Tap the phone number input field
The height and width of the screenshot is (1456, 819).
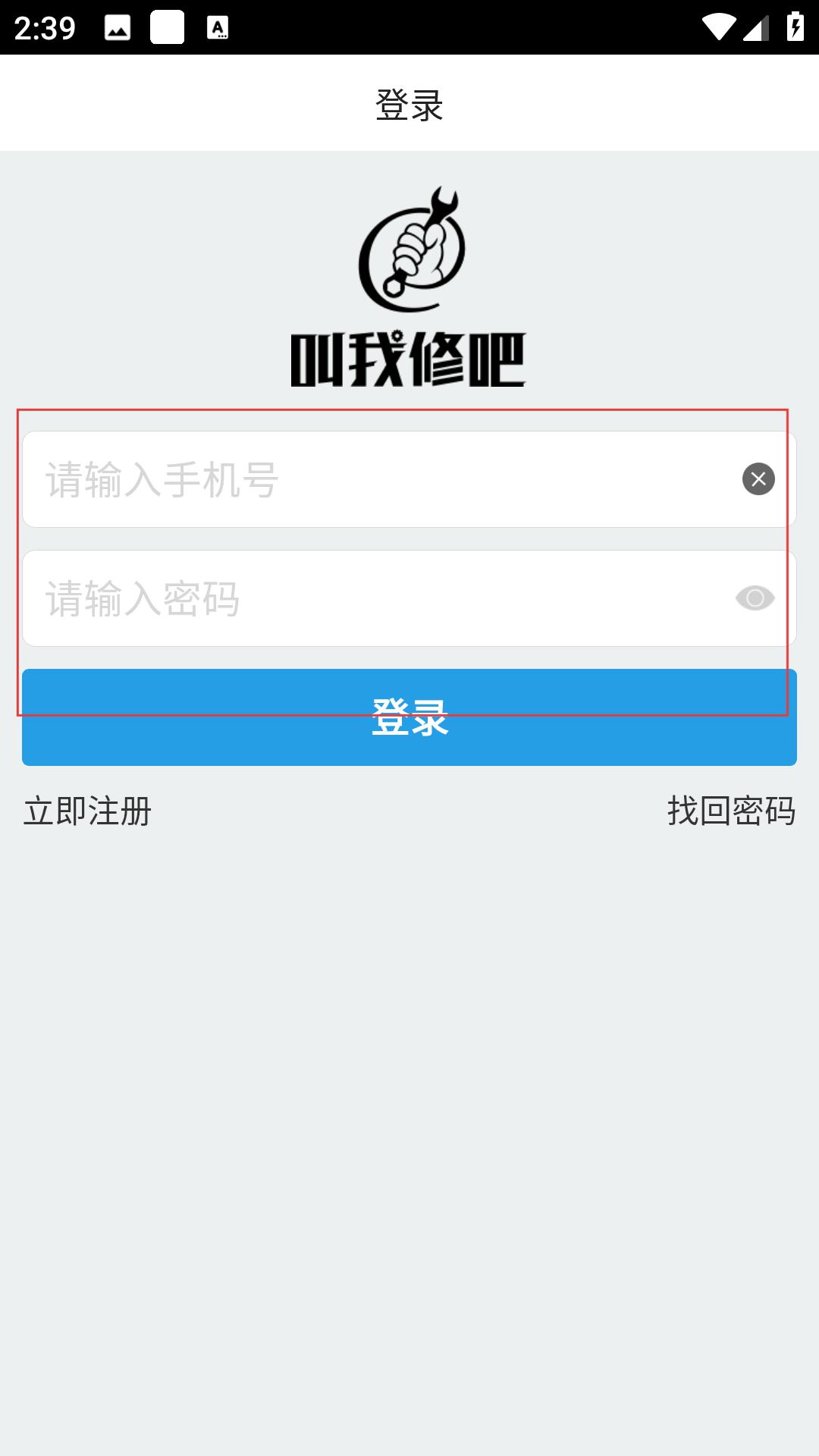tap(409, 479)
